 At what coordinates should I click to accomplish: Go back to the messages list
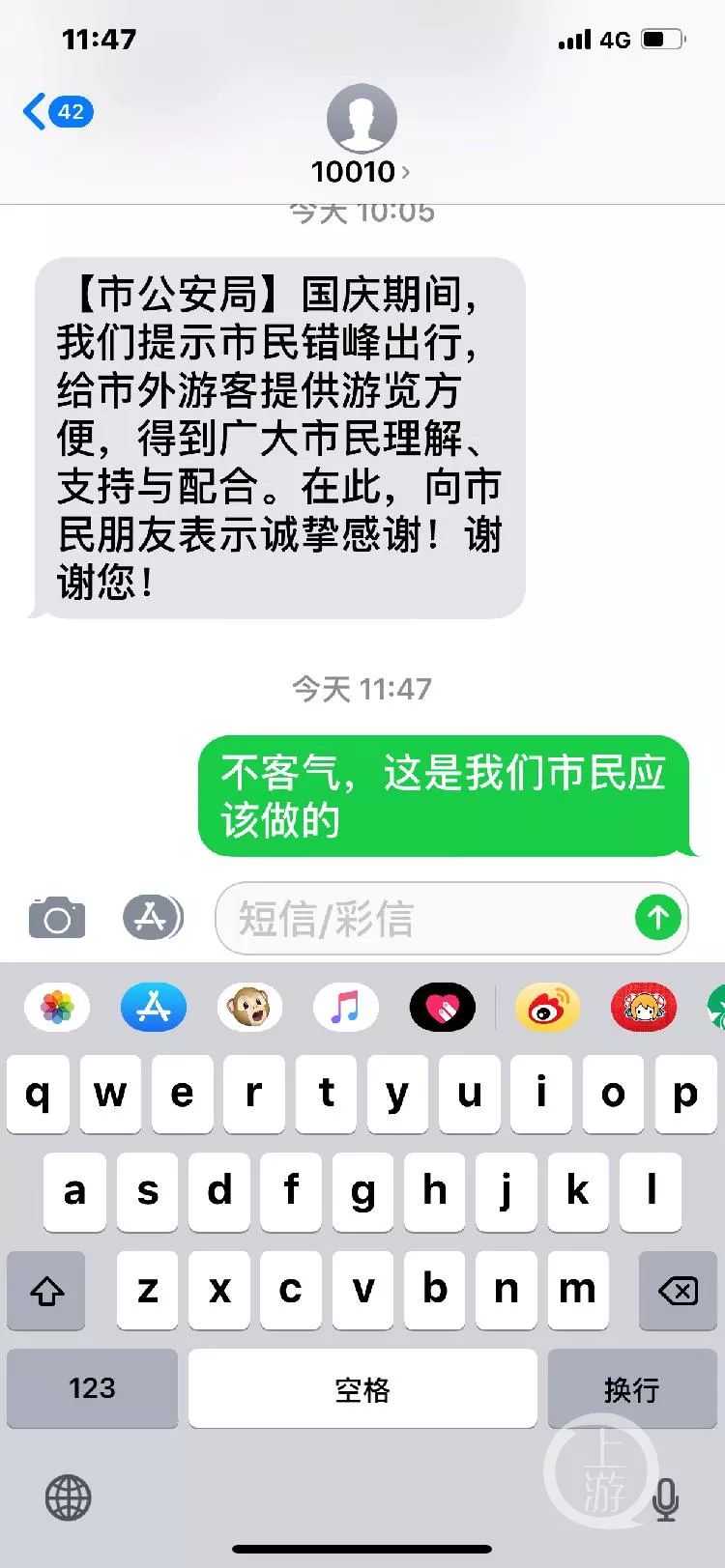point(56,112)
